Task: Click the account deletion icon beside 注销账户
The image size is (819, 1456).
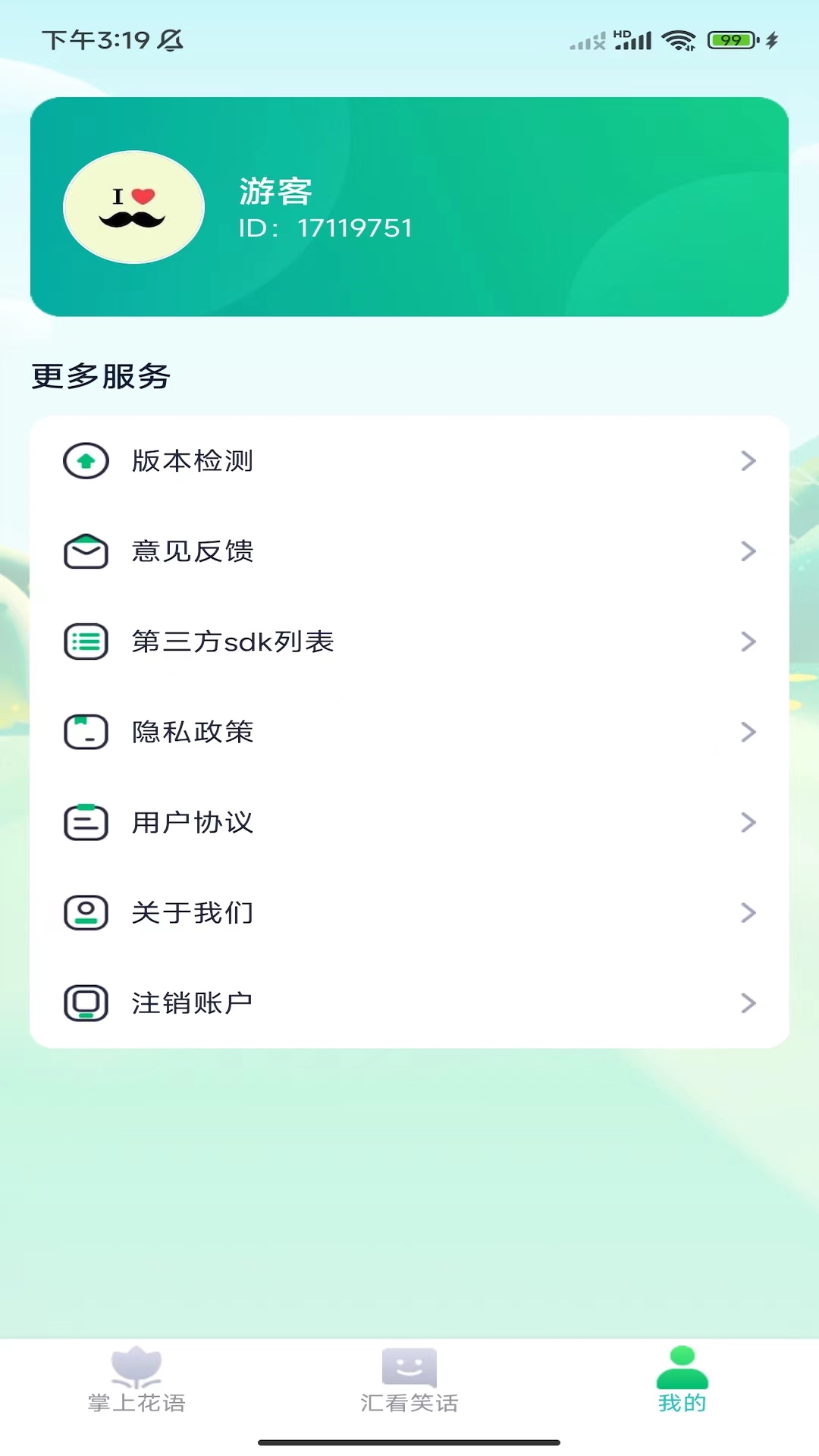Action: tap(86, 1003)
